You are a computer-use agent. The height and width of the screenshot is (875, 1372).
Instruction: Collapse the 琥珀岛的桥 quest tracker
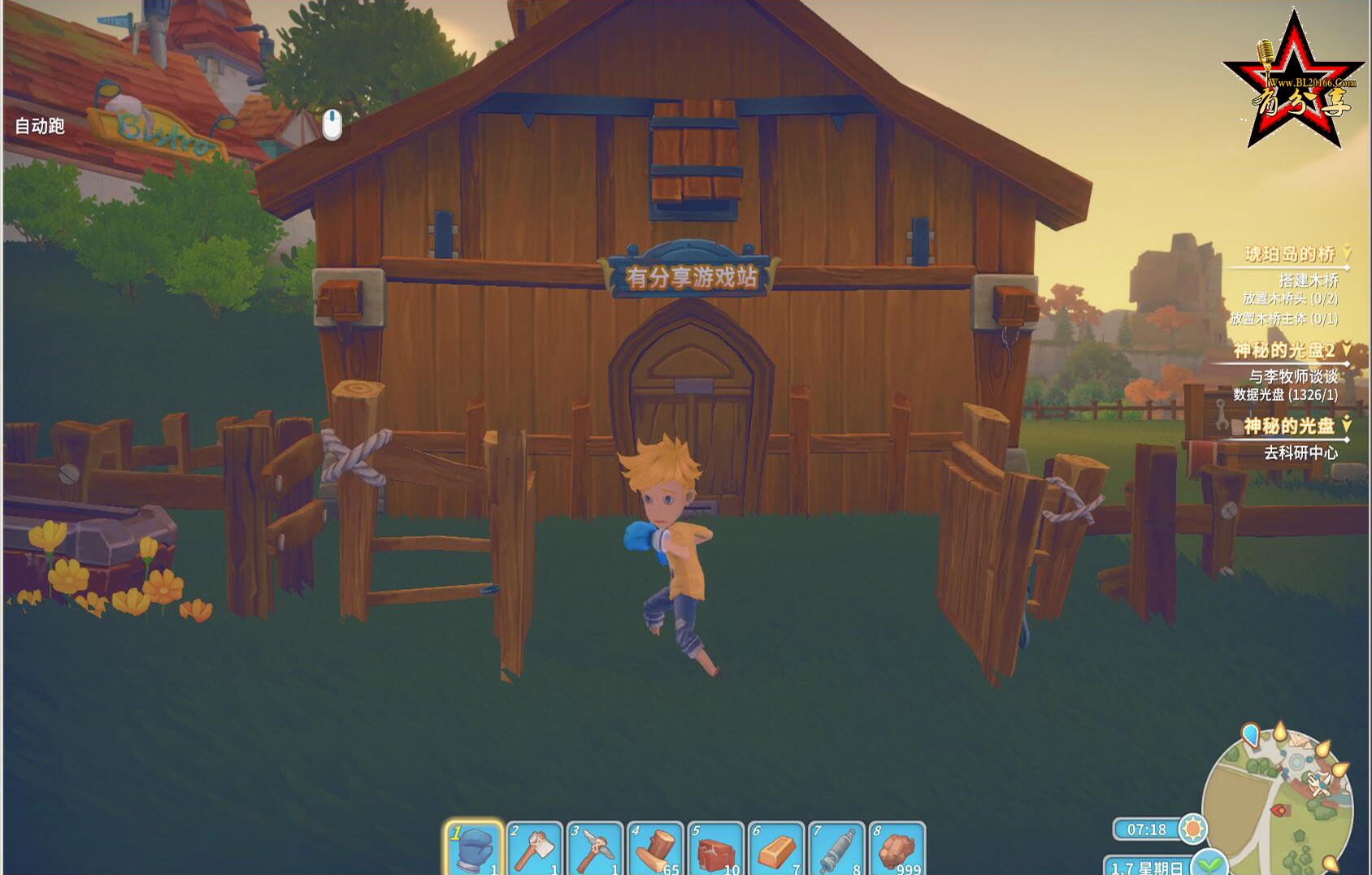coord(1347,253)
